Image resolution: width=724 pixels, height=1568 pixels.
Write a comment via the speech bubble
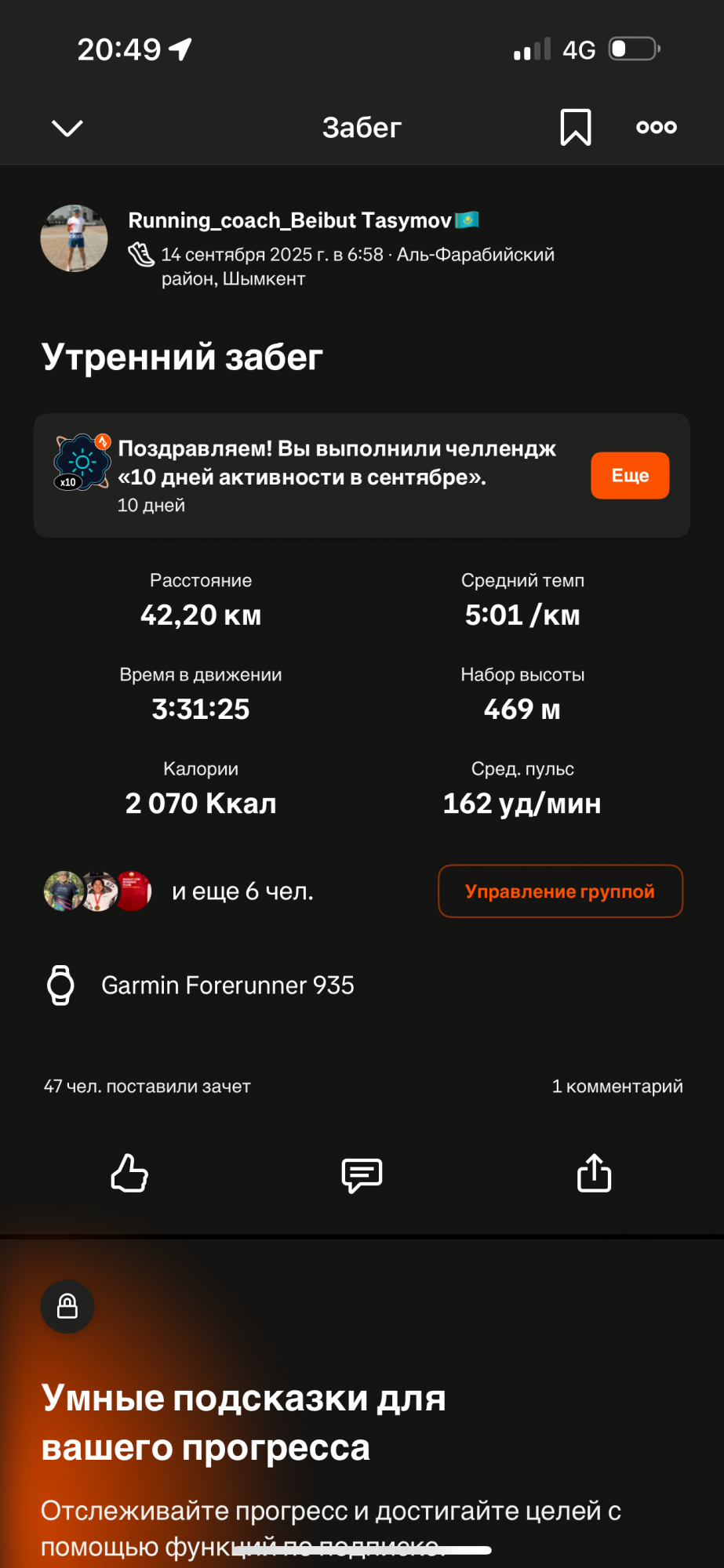point(362,1174)
